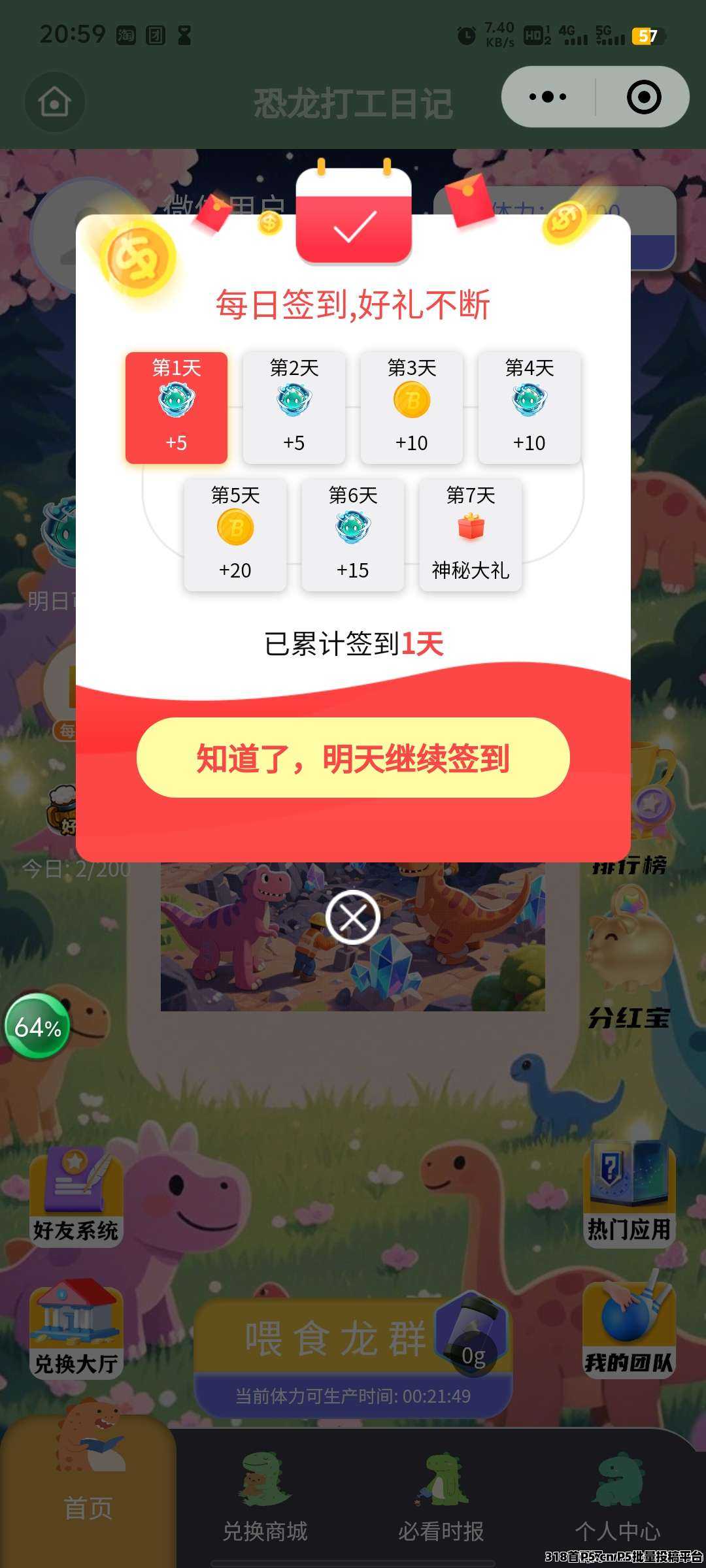Screen dimensions: 706x1568
Task: Close the daily sign-in popup
Action: pyautogui.click(x=353, y=917)
